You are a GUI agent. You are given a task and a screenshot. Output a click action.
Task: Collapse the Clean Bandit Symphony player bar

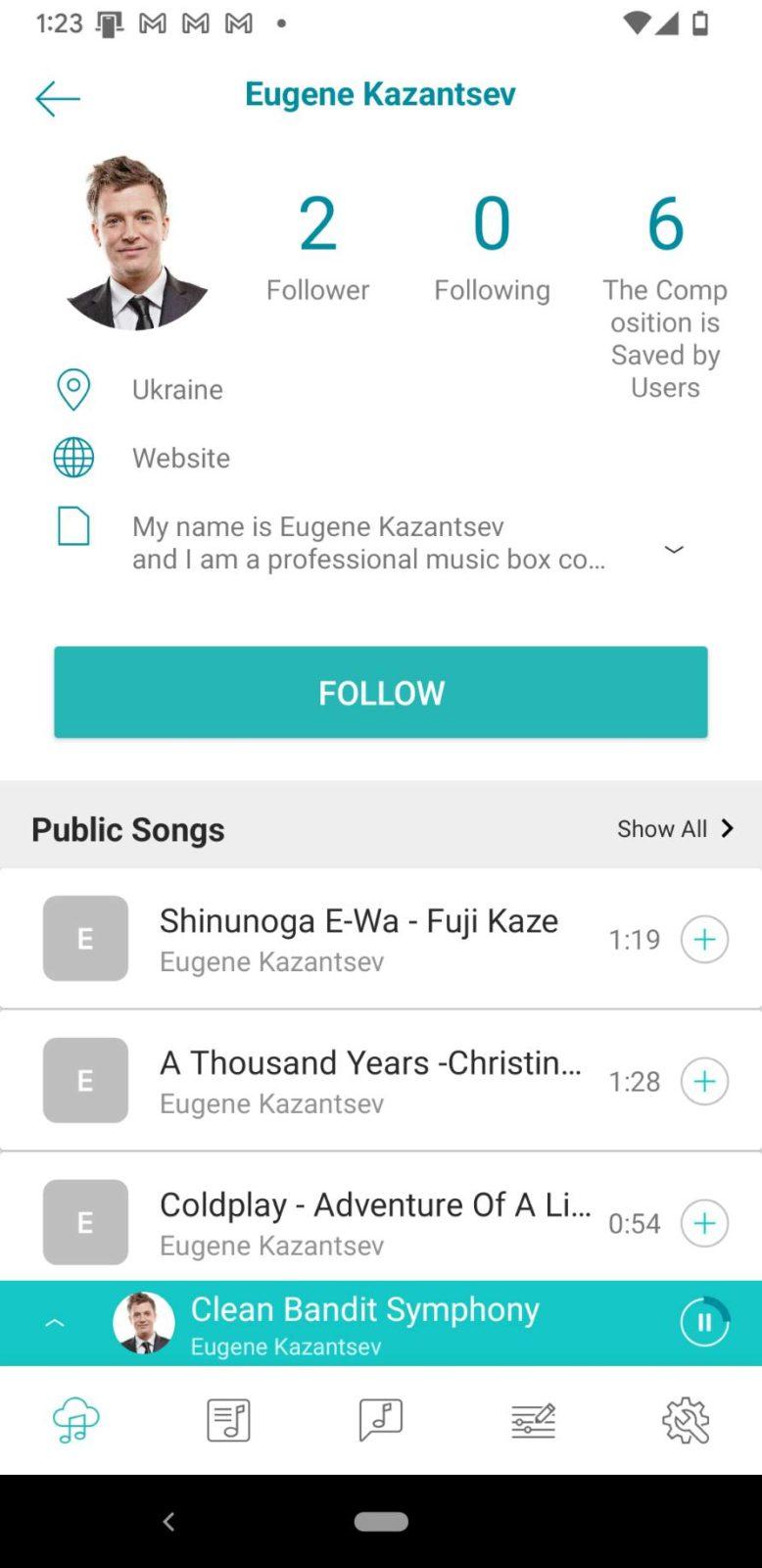point(55,1322)
